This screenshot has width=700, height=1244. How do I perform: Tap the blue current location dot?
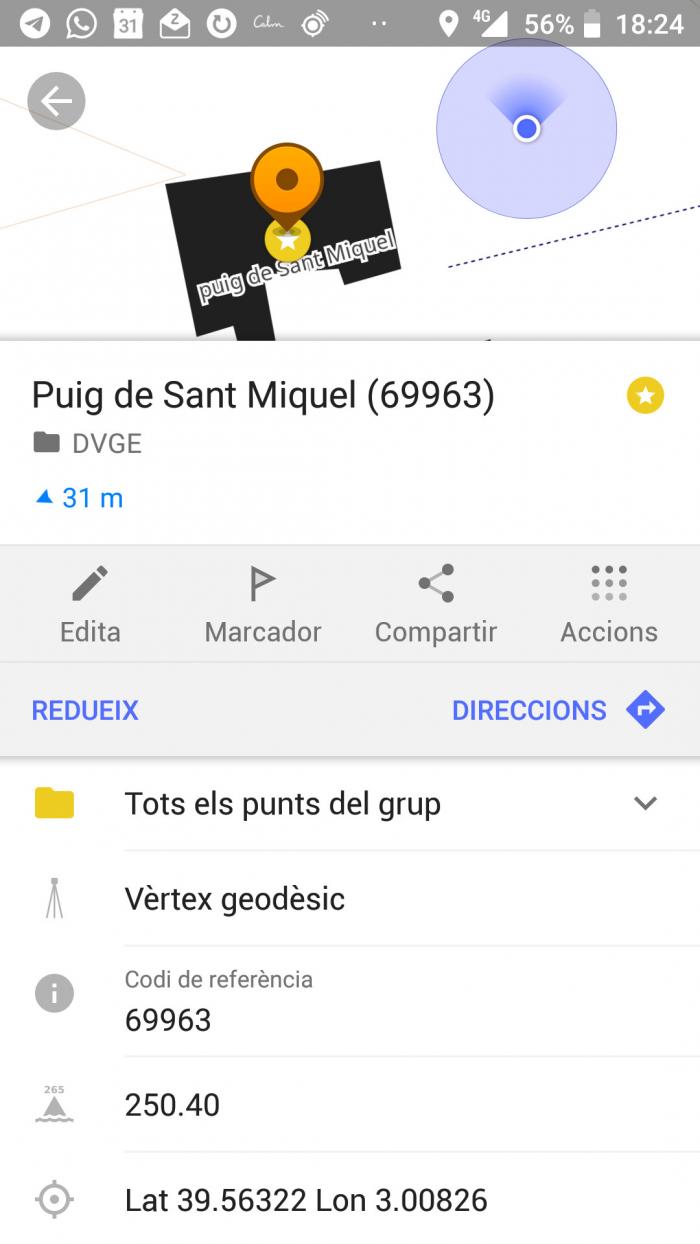coord(527,128)
